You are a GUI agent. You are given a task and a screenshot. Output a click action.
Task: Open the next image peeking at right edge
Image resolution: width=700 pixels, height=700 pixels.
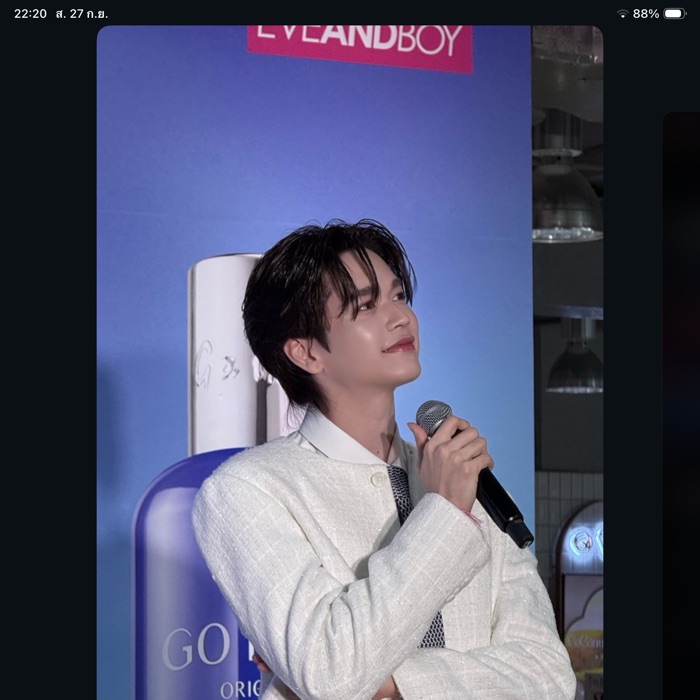click(681, 400)
